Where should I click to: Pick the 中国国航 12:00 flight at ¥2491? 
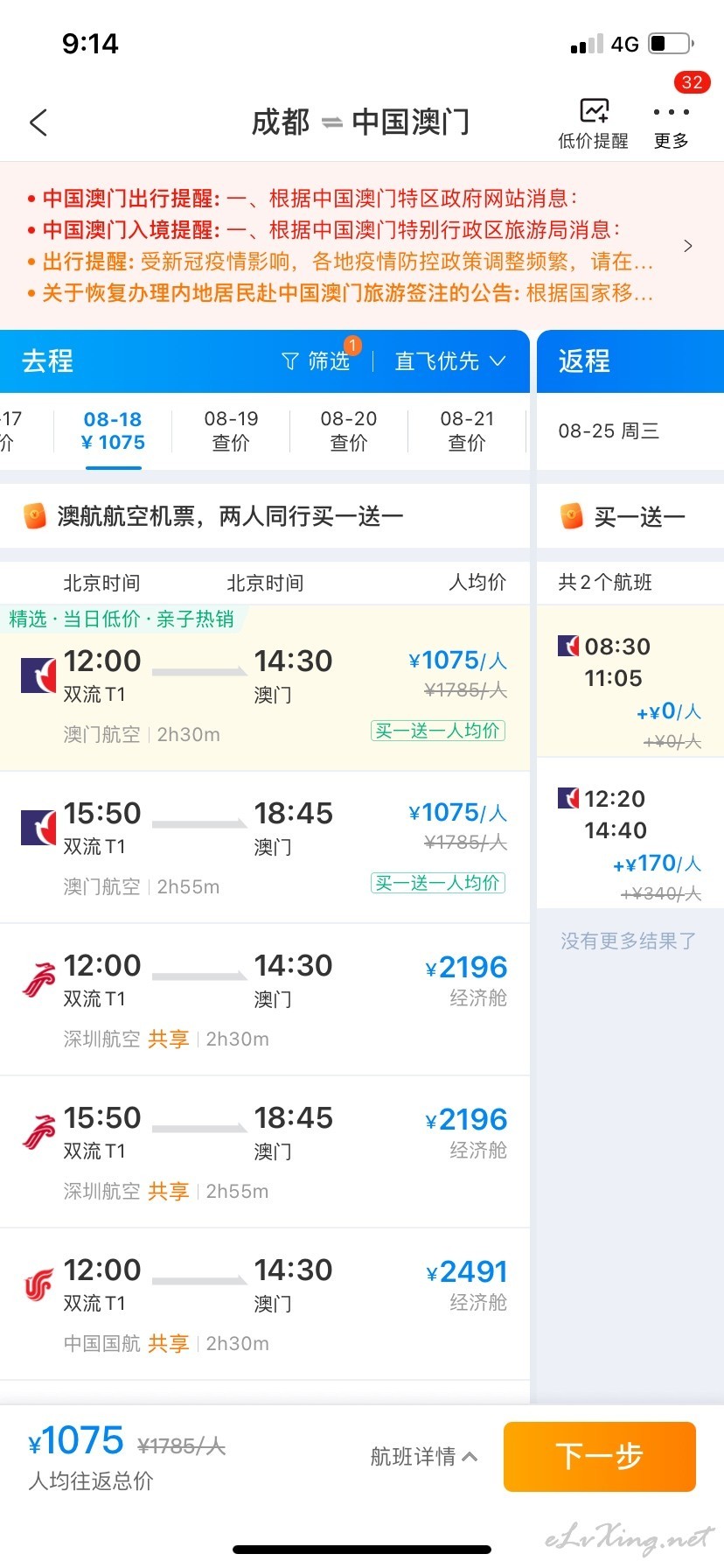pyautogui.click(x=265, y=1305)
